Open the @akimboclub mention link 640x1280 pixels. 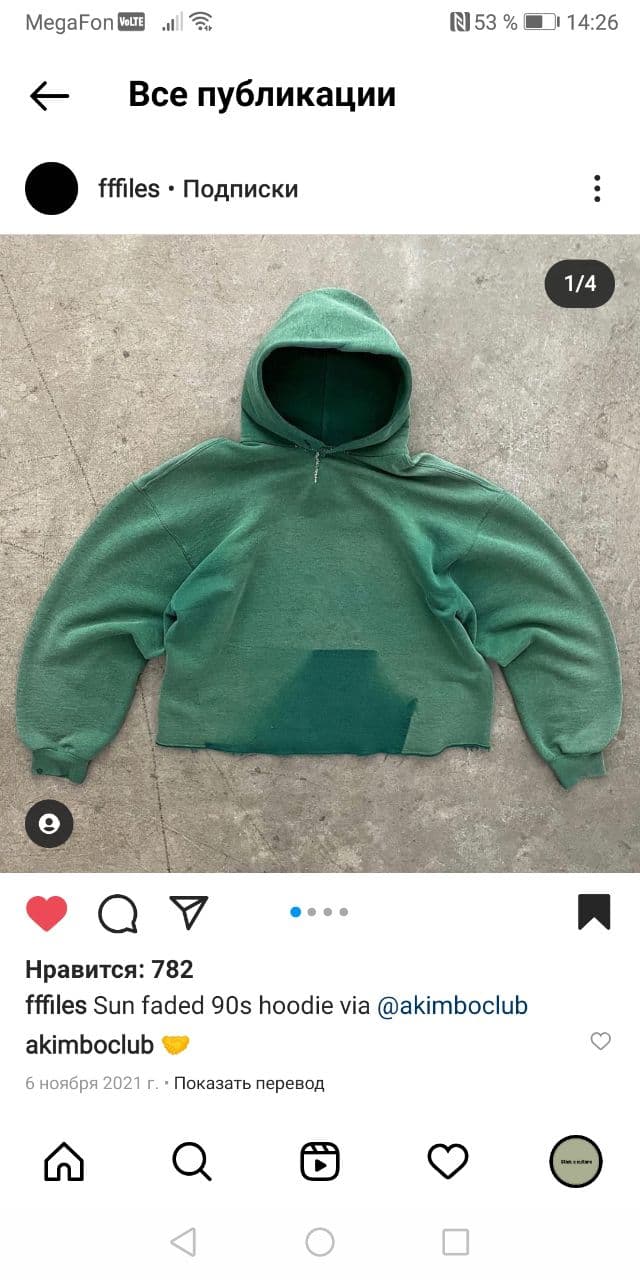[452, 1005]
